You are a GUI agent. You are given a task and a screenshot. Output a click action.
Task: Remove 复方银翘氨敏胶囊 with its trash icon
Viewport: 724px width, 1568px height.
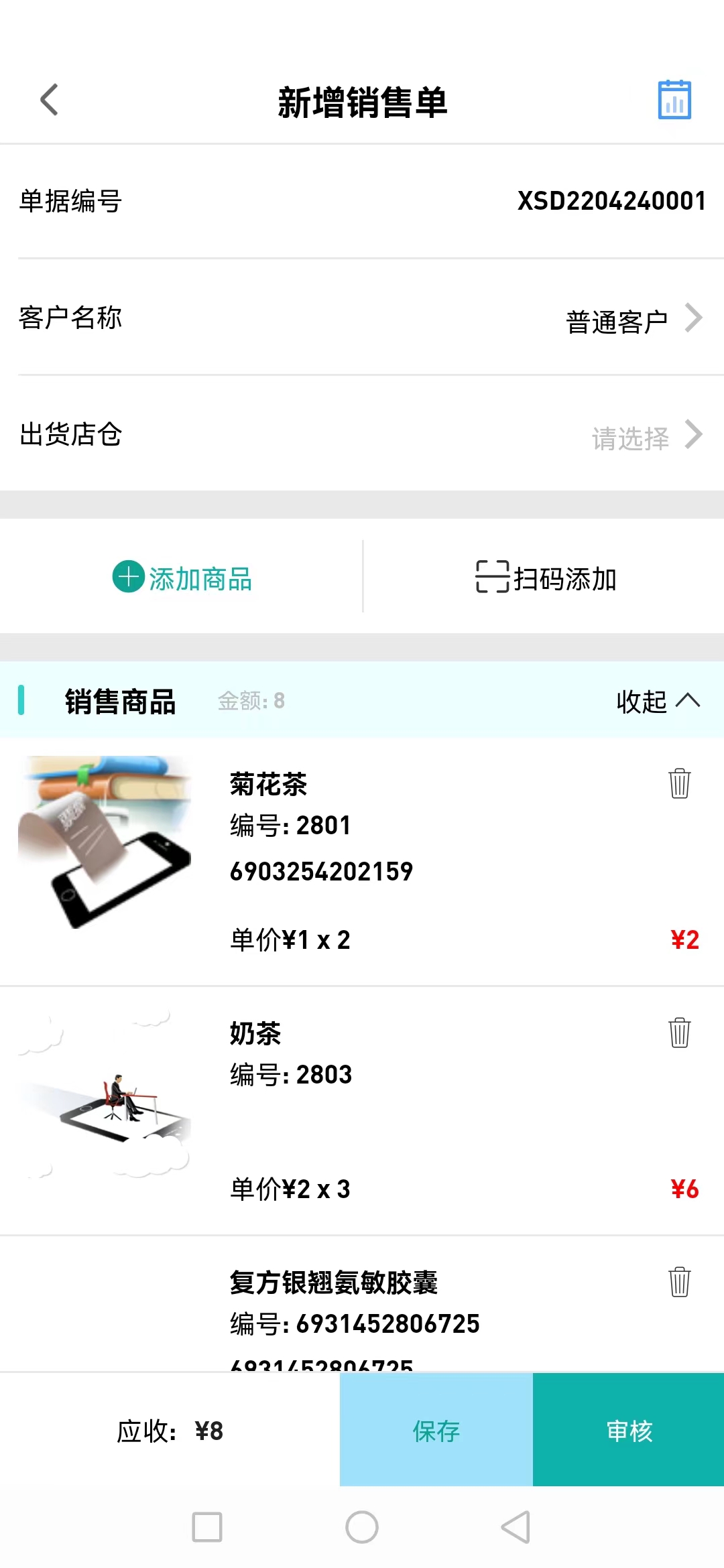(679, 1282)
